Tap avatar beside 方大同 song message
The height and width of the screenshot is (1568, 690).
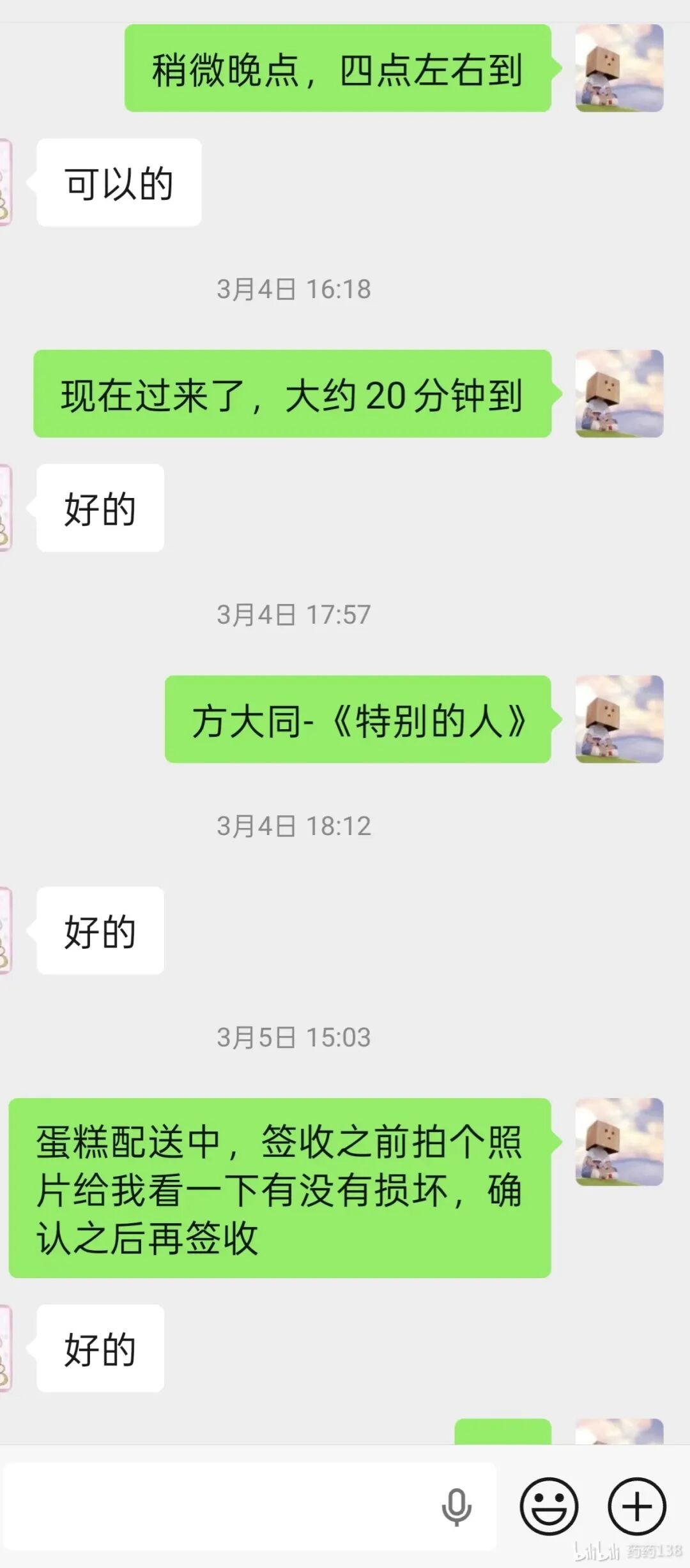coord(619,719)
